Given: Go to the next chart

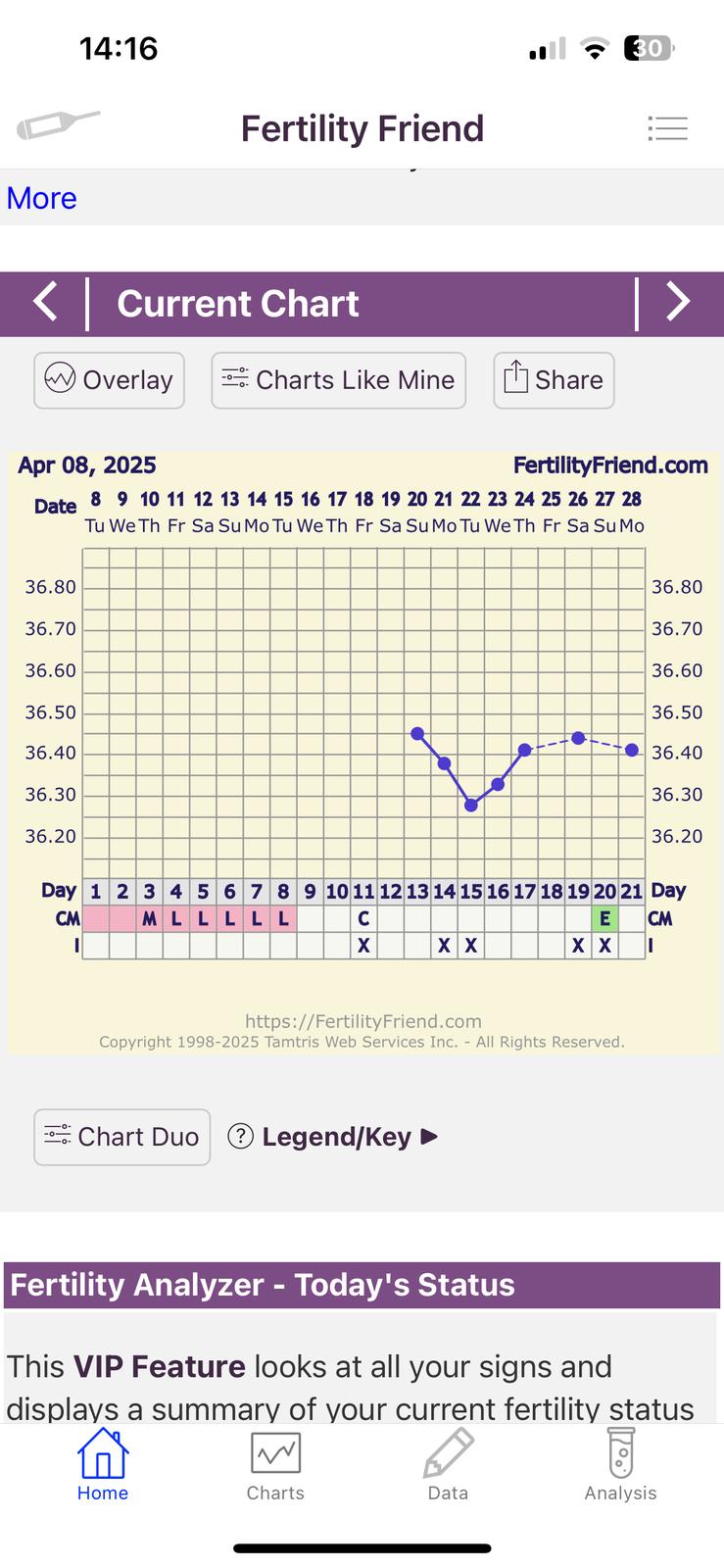Looking at the screenshot, I should (678, 303).
